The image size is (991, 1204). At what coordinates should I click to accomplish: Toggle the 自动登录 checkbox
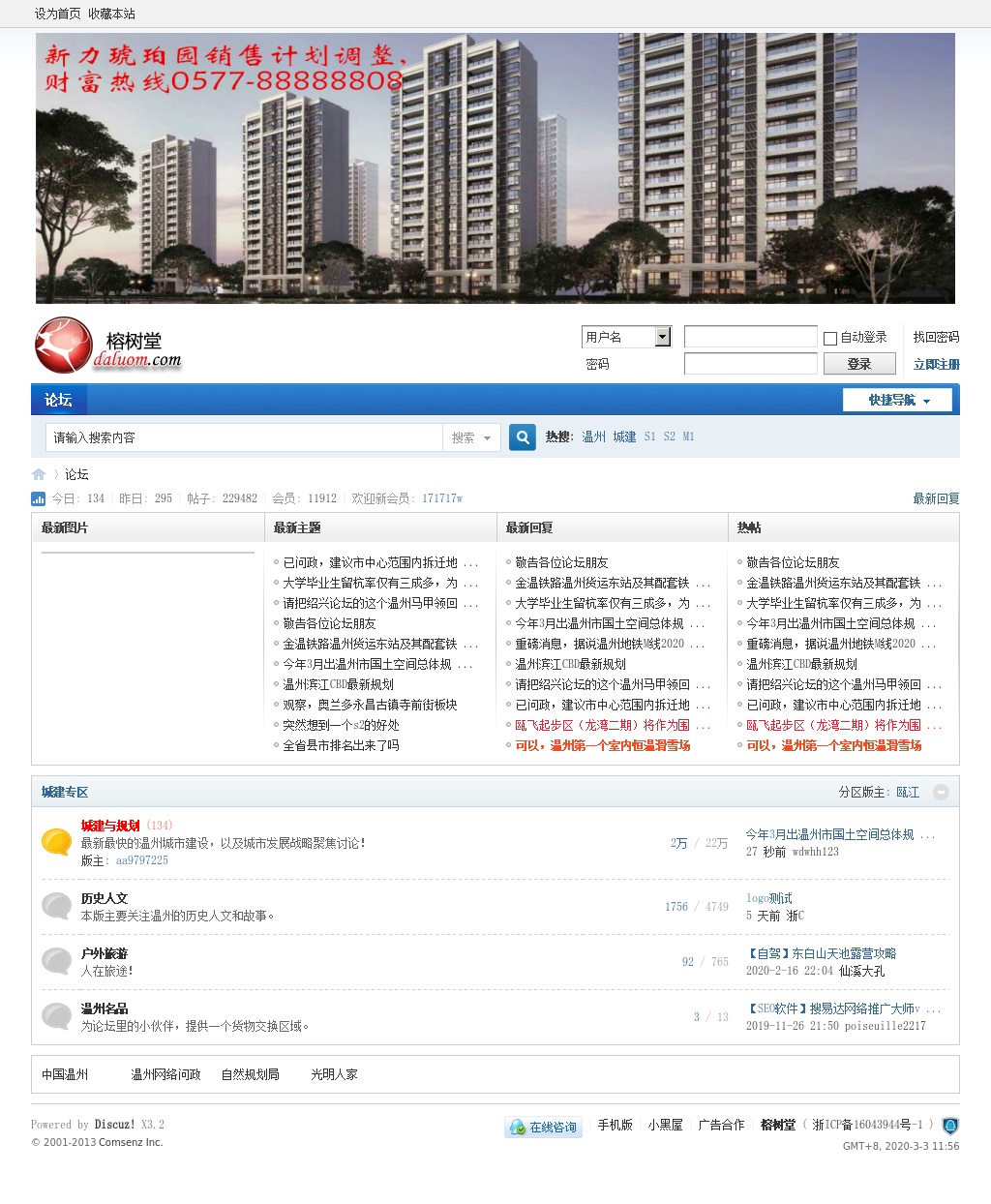coord(830,338)
